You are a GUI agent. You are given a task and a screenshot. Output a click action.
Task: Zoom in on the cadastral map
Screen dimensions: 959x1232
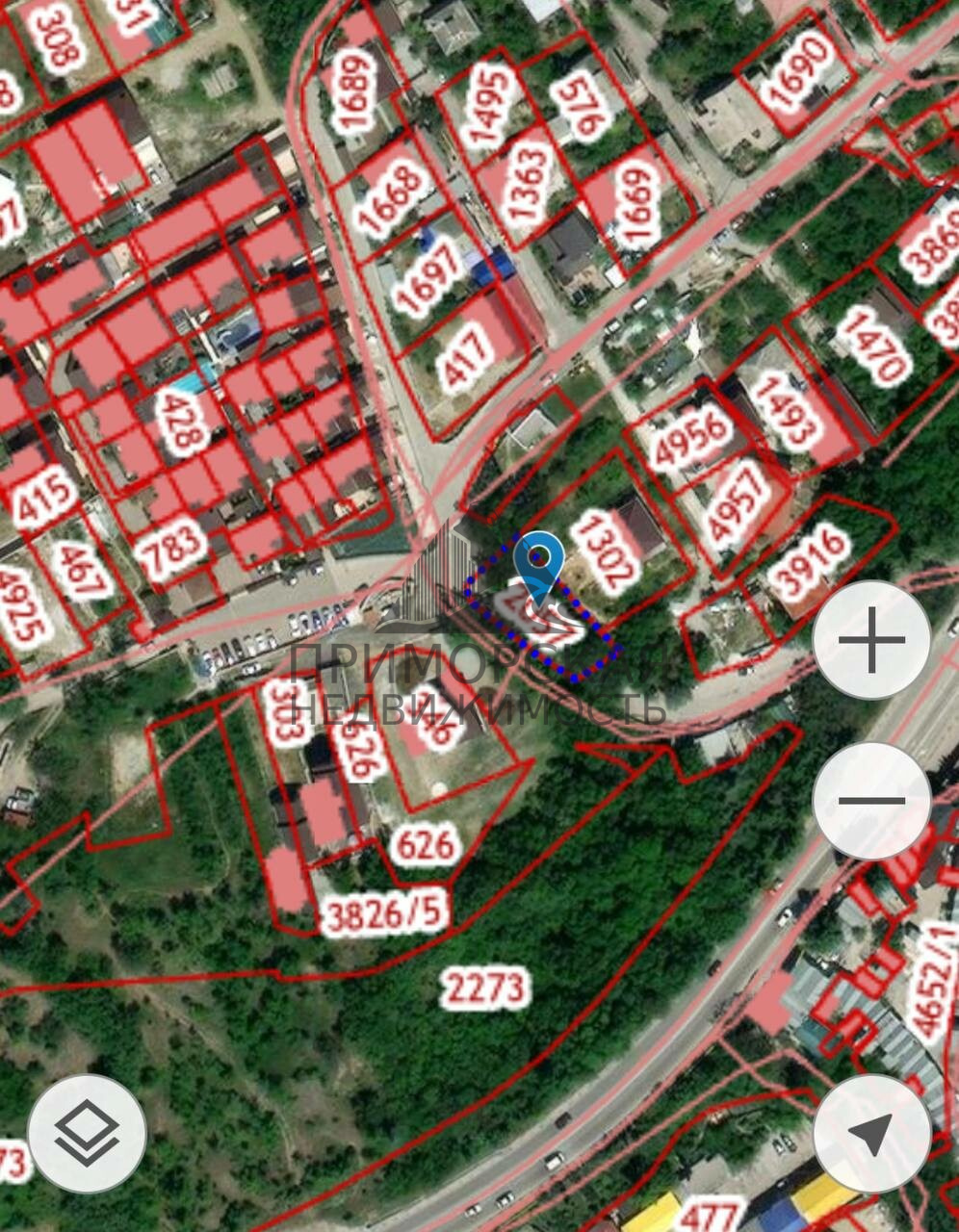871,640
